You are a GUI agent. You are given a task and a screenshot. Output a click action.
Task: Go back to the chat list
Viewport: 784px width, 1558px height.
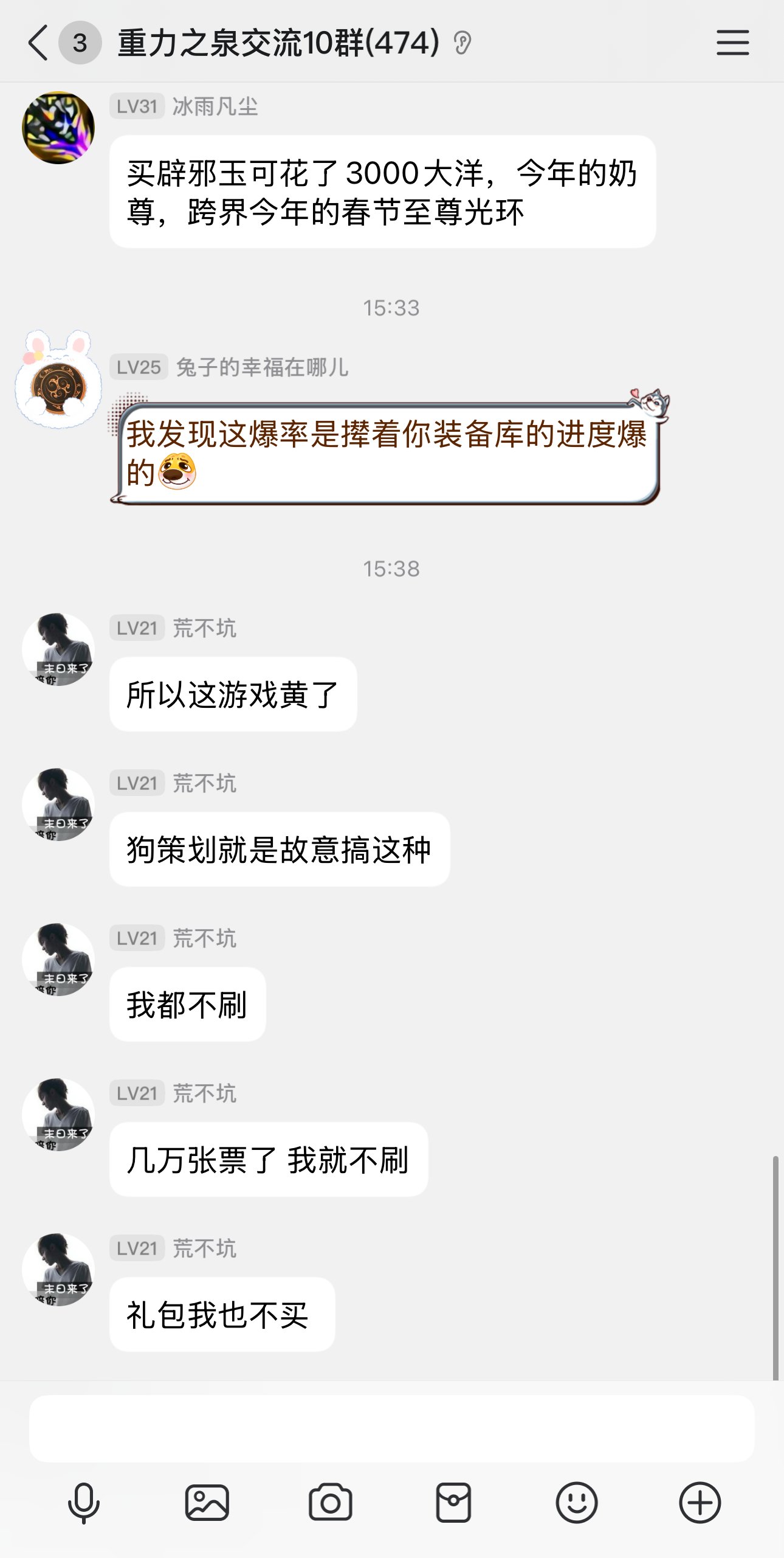point(38,43)
